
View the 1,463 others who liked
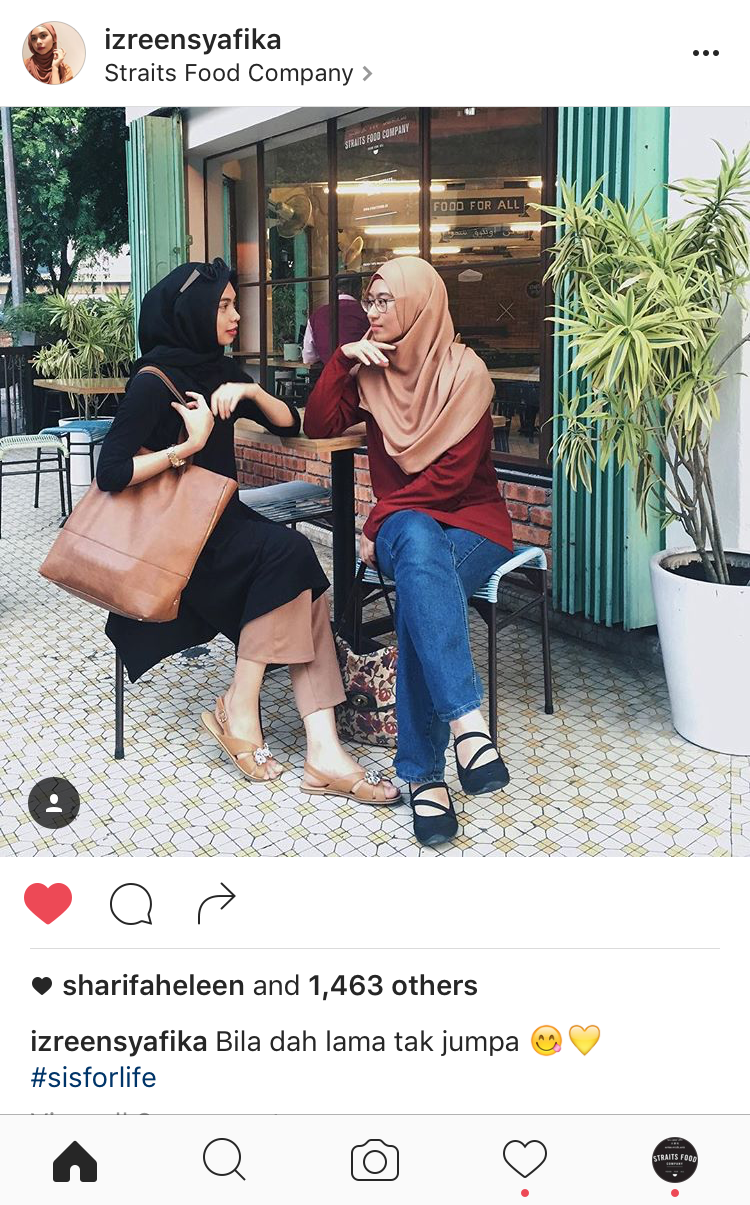pos(392,986)
